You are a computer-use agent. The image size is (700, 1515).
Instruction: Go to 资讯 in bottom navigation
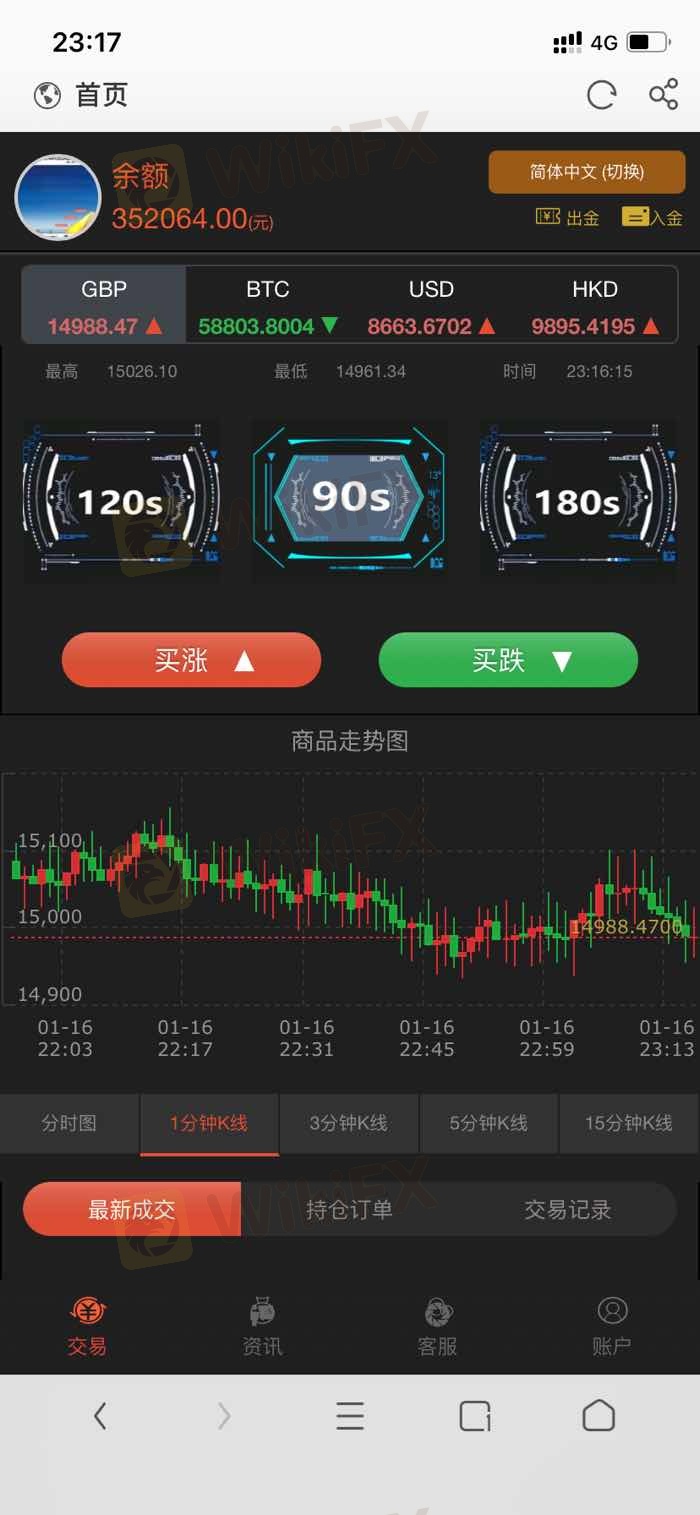262,1327
